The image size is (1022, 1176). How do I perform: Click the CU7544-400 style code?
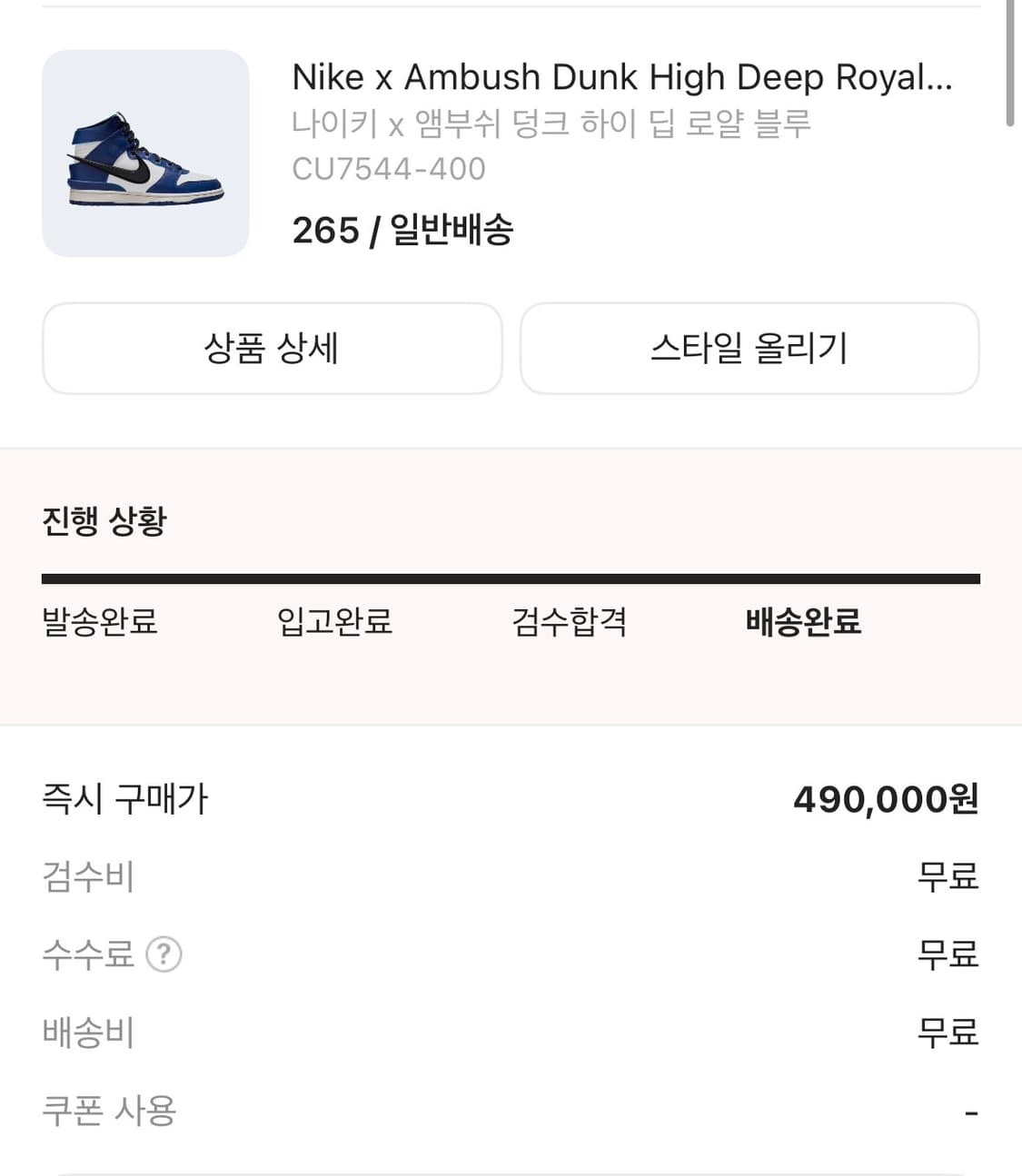tap(389, 168)
